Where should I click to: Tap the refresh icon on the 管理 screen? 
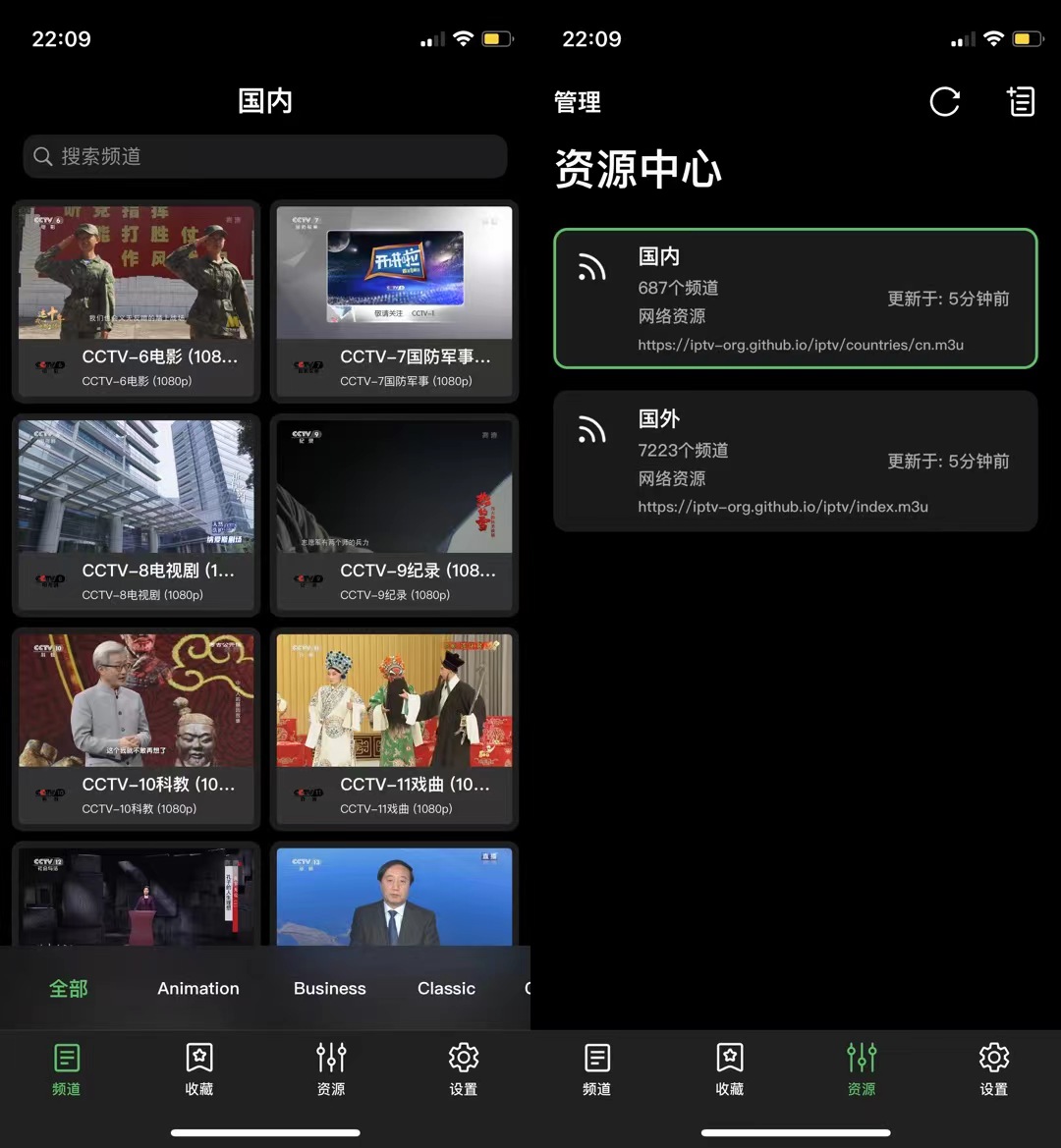[943, 102]
